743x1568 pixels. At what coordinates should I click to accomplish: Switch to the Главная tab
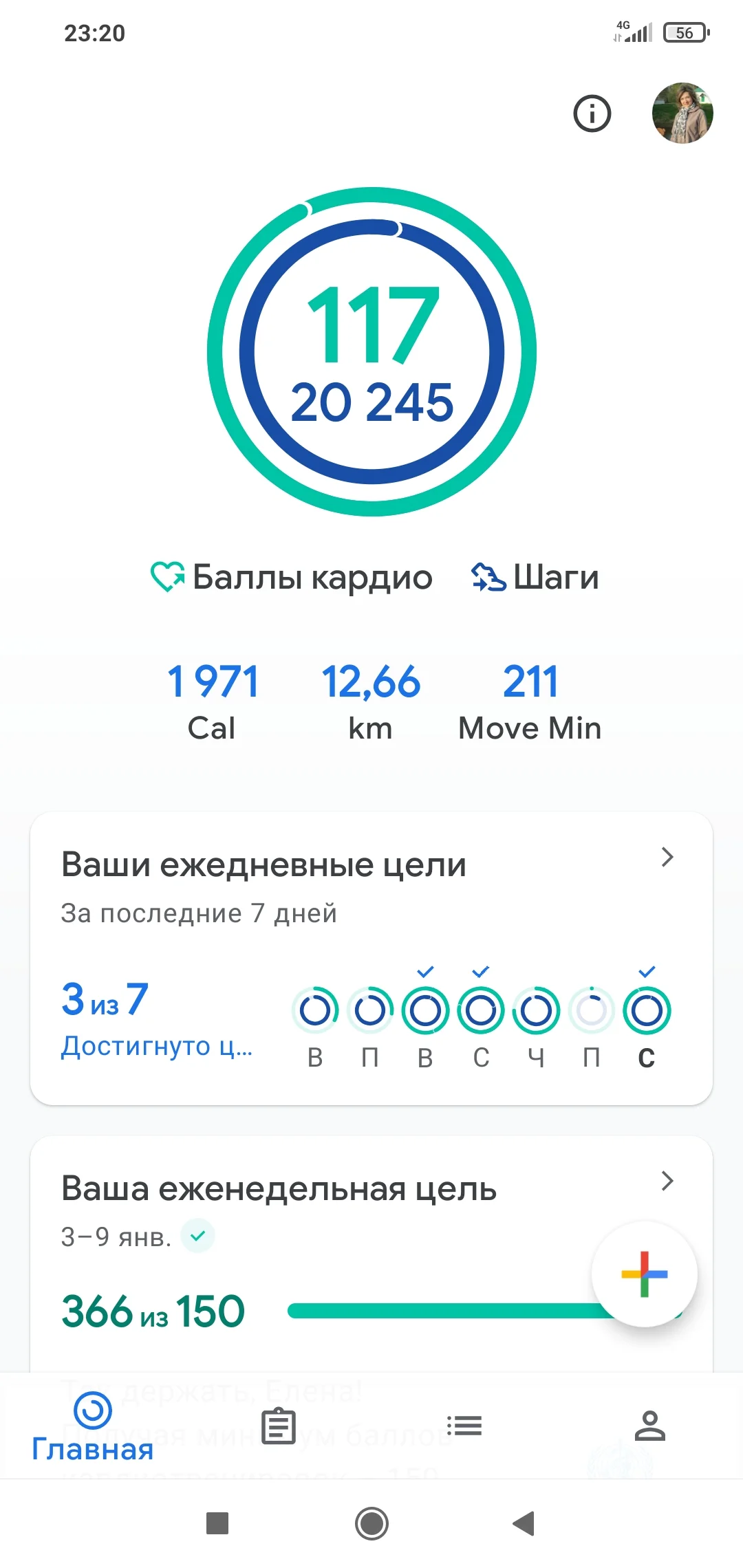pos(93,1426)
